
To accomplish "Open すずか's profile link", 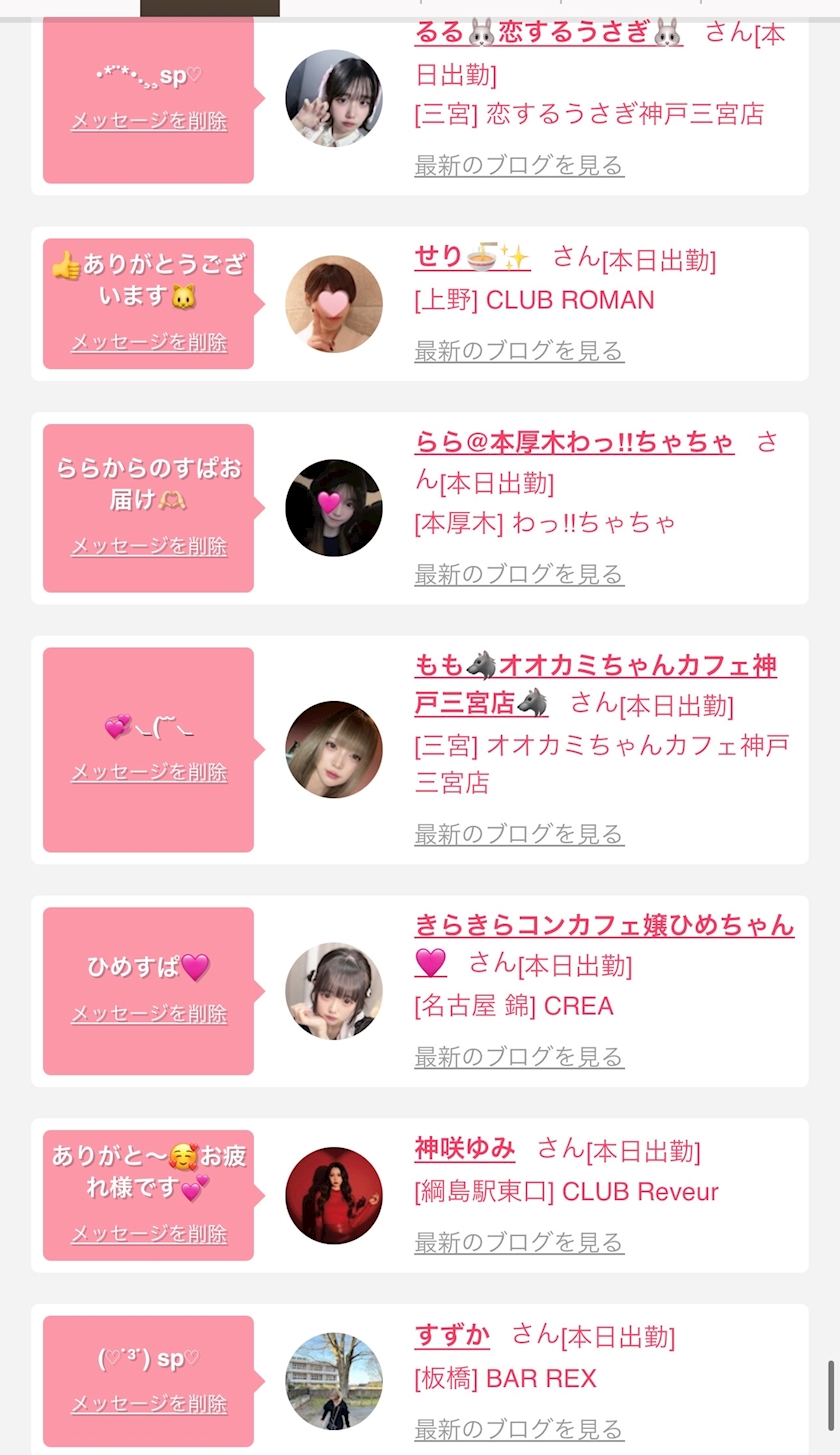I will (x=452, y=1334).
